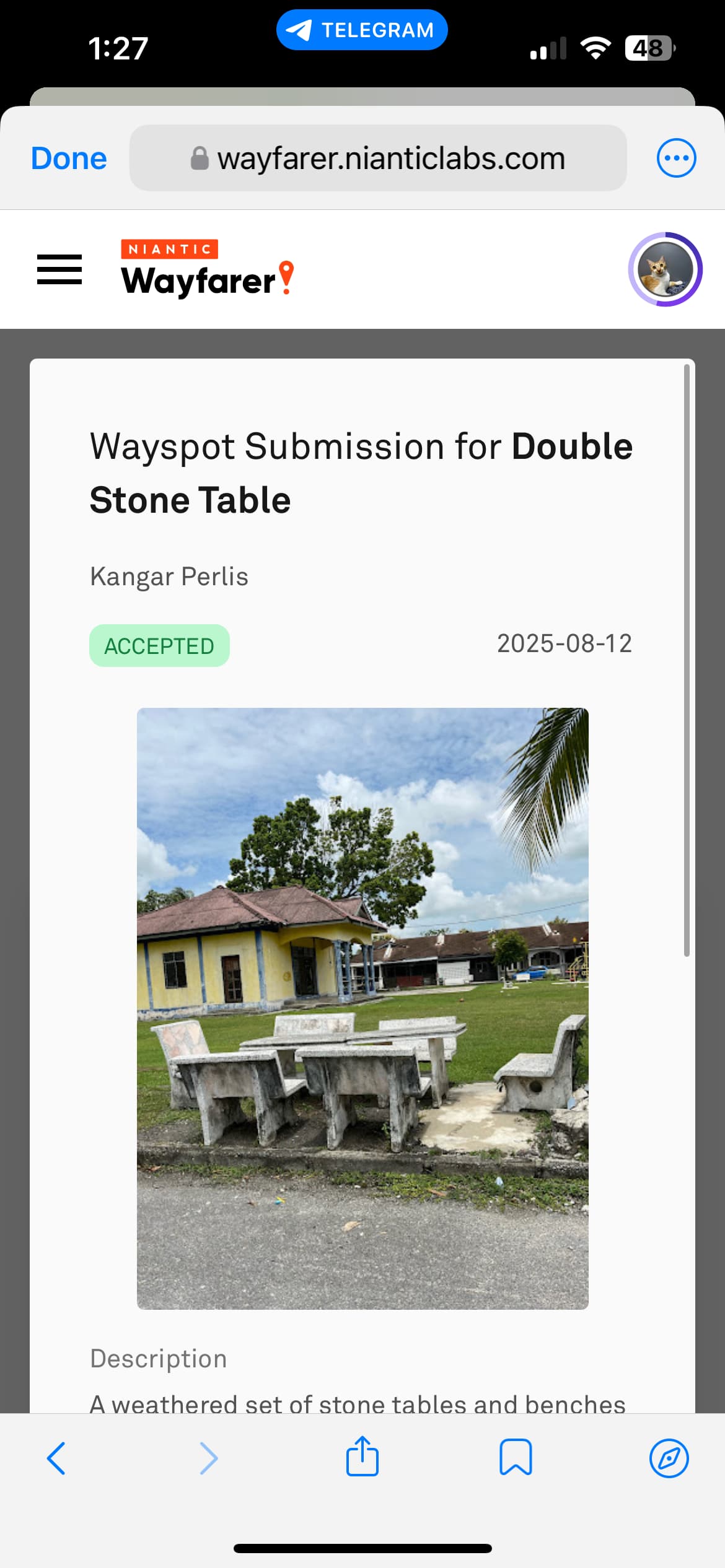
Task: Open the Wayfarer hamburger menu
Action: [59, 269]
